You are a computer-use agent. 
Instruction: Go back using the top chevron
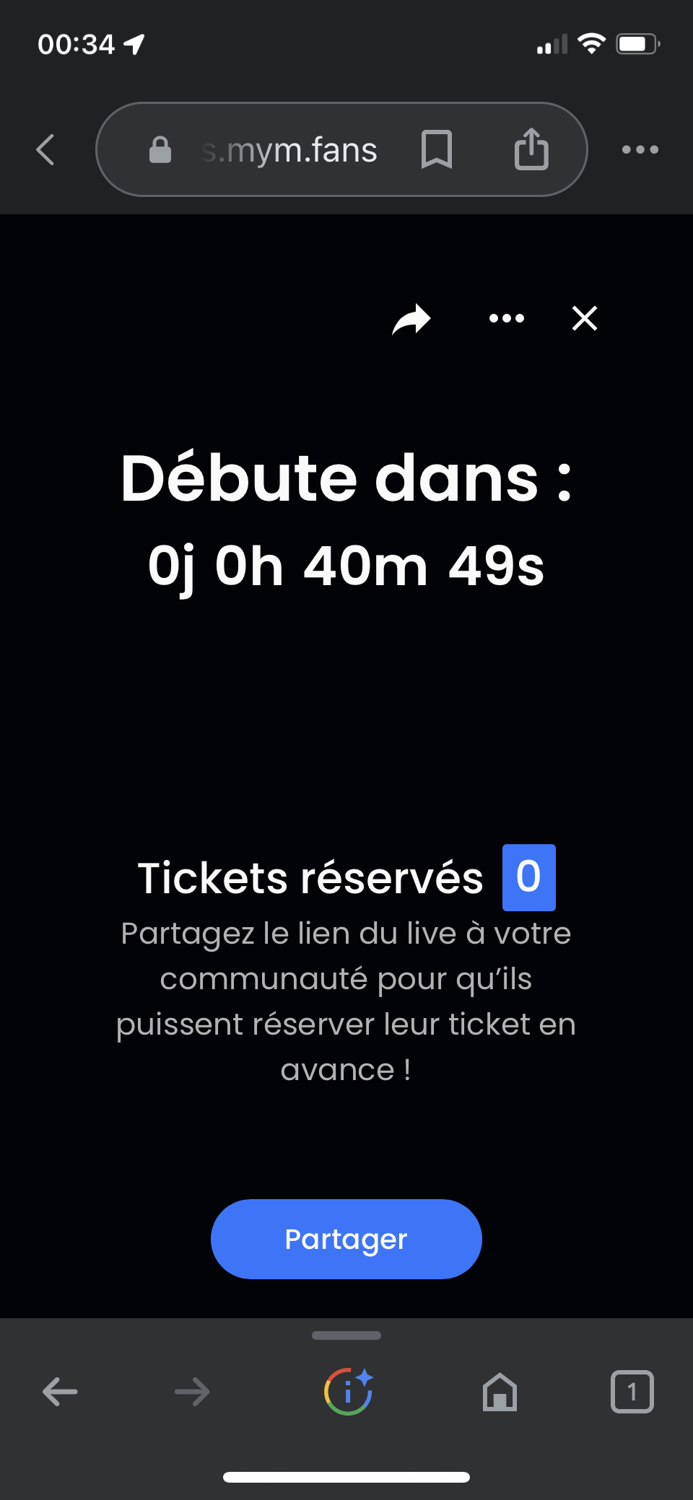pyautogui.click(x=46, y=150)
